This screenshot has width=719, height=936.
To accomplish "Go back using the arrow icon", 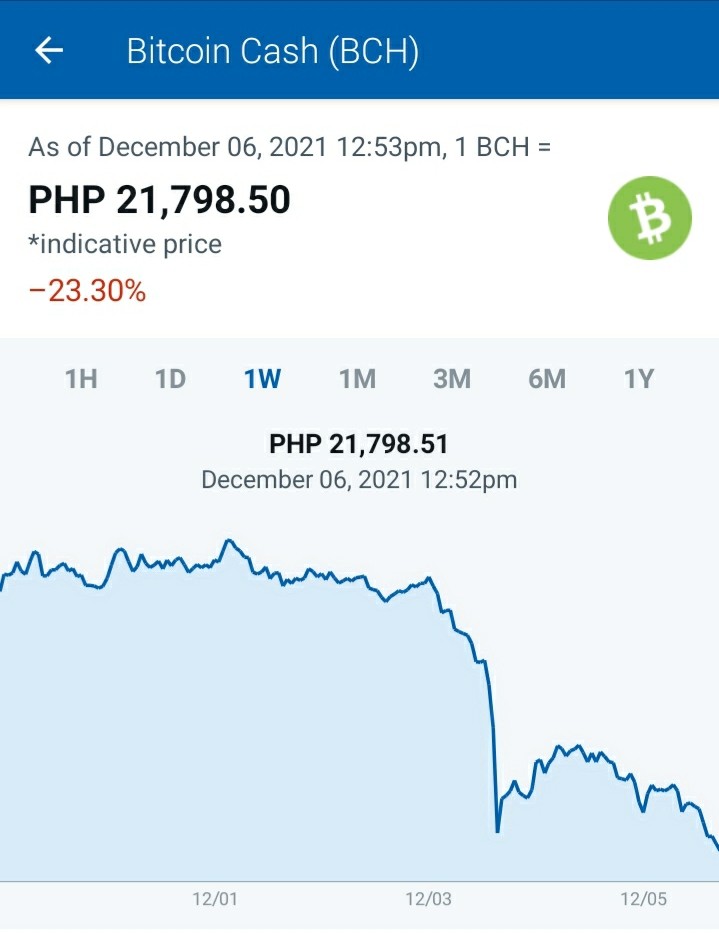I will tap(49, 50).
